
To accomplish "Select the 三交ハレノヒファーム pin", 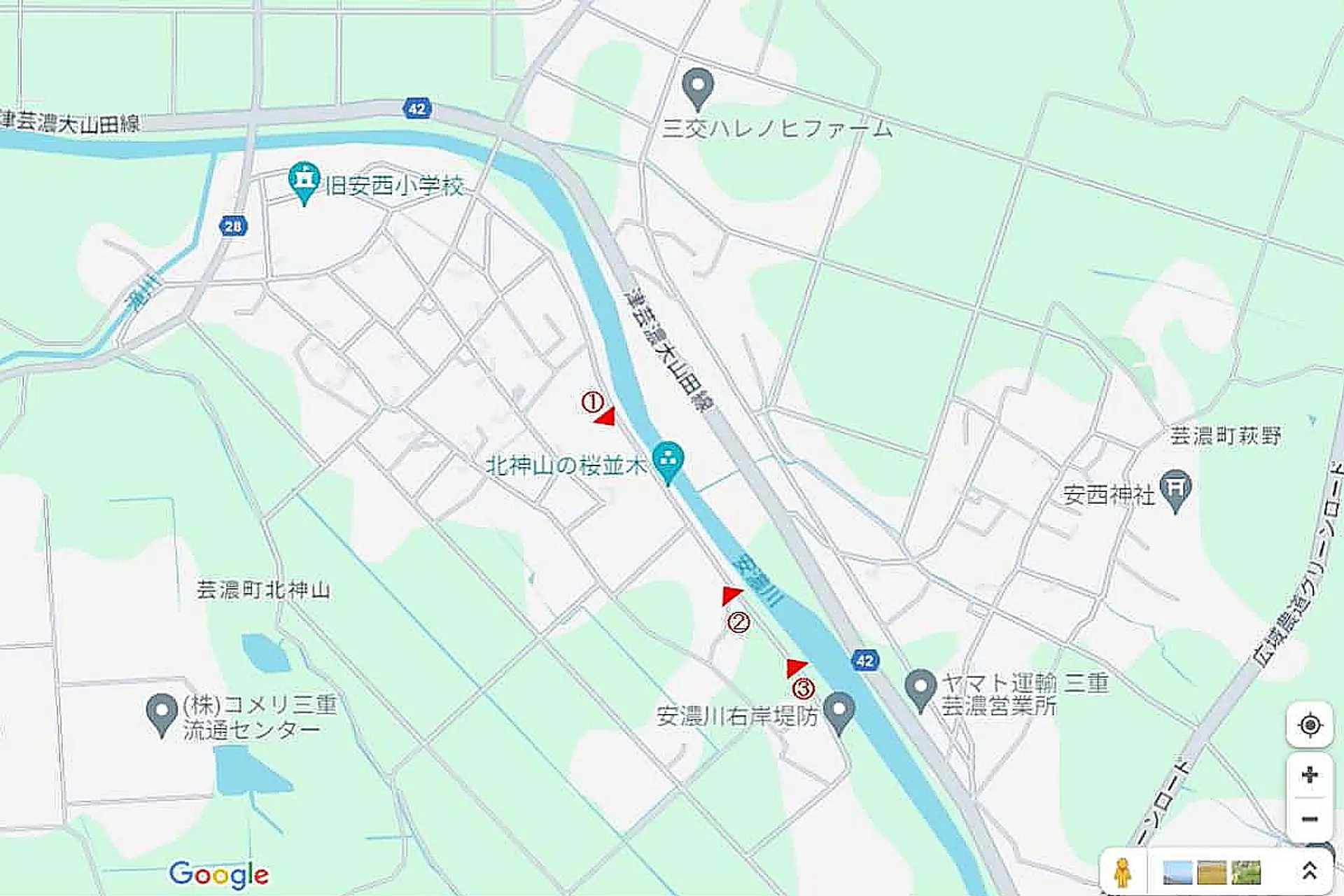I will point(697,87).
